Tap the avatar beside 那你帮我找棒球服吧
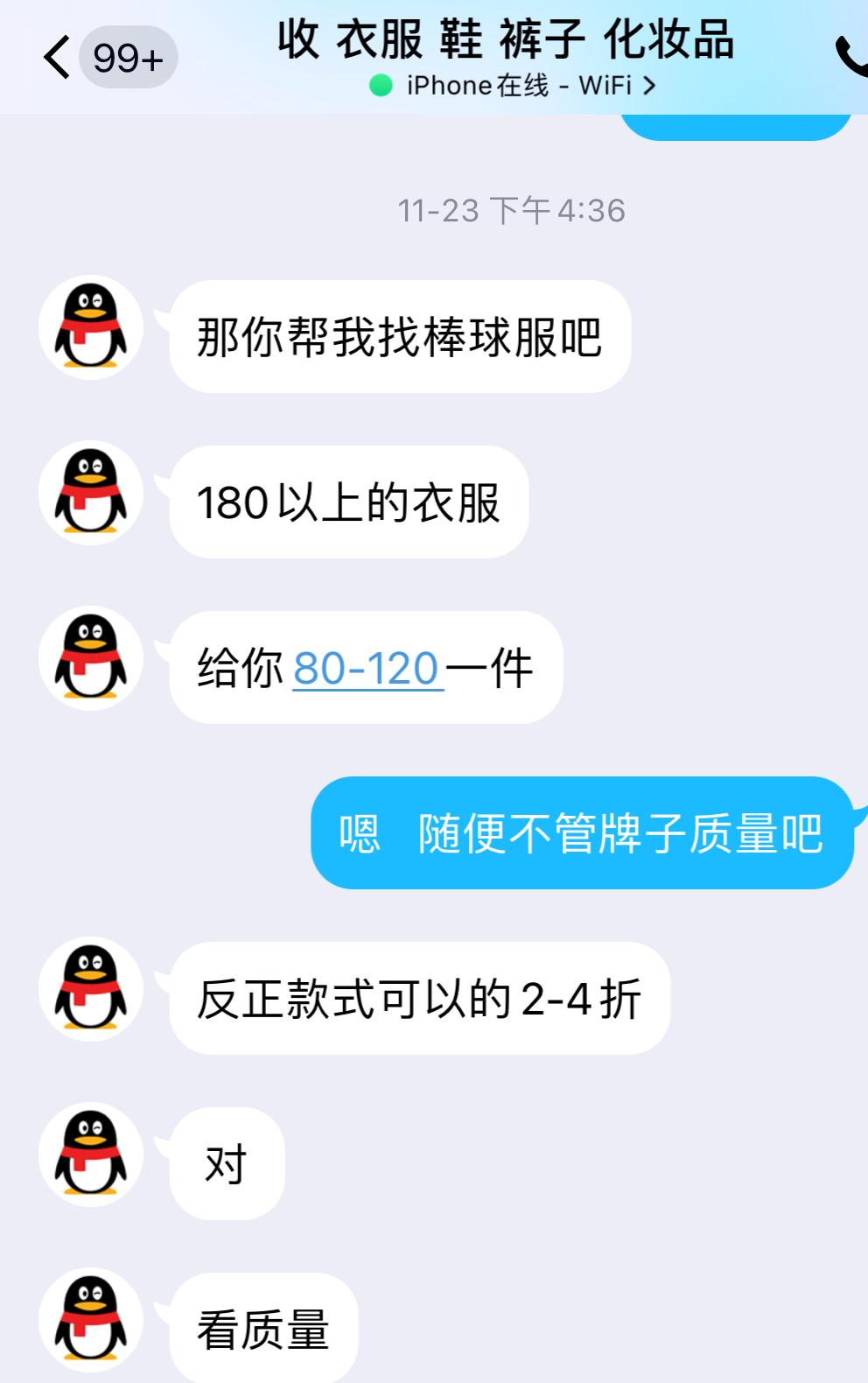 tap(91, 327)
